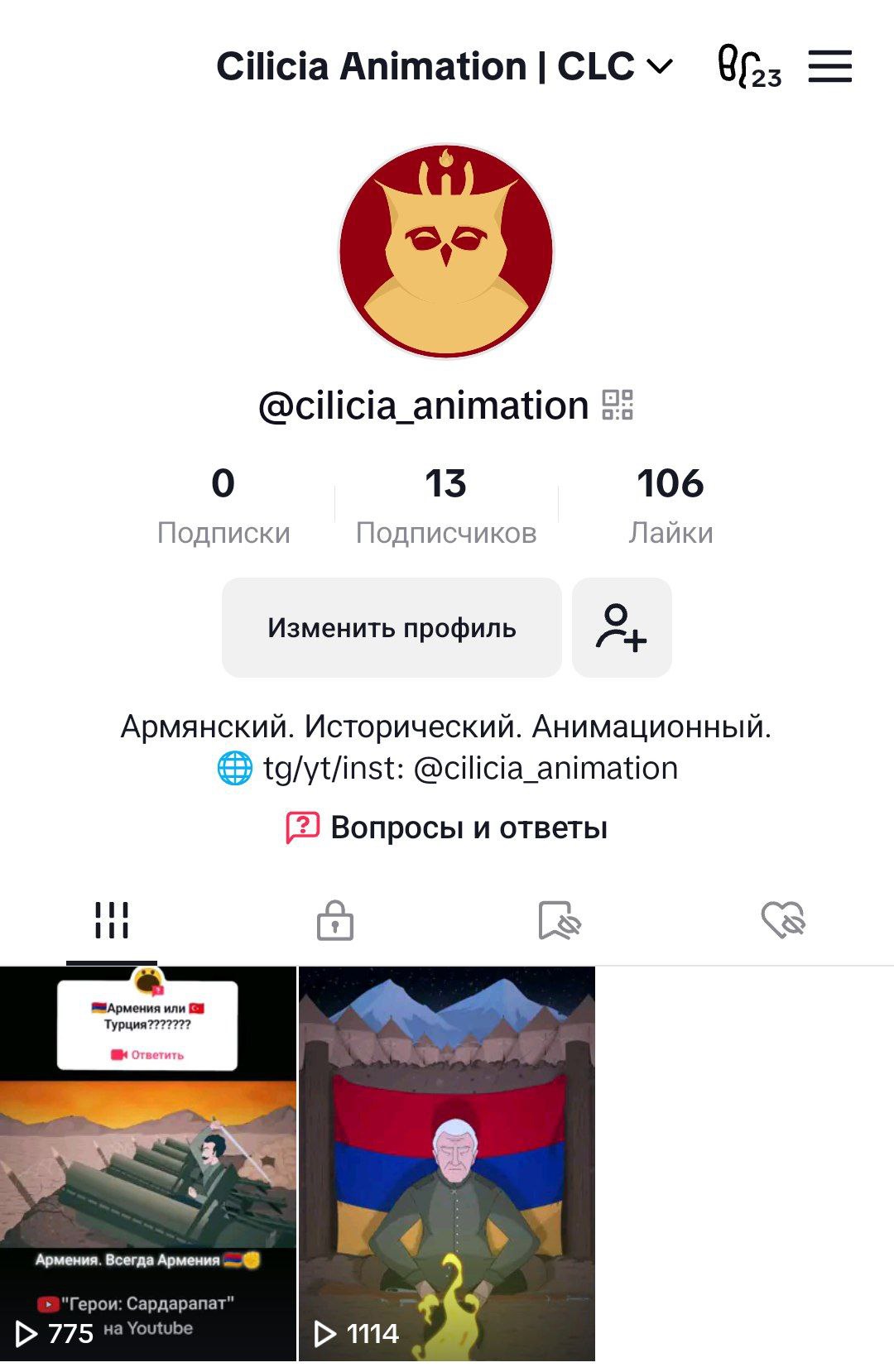894x1372 pixels.
Task: Switch to the hidden bookmarks tab
Action: coord(559,920)
